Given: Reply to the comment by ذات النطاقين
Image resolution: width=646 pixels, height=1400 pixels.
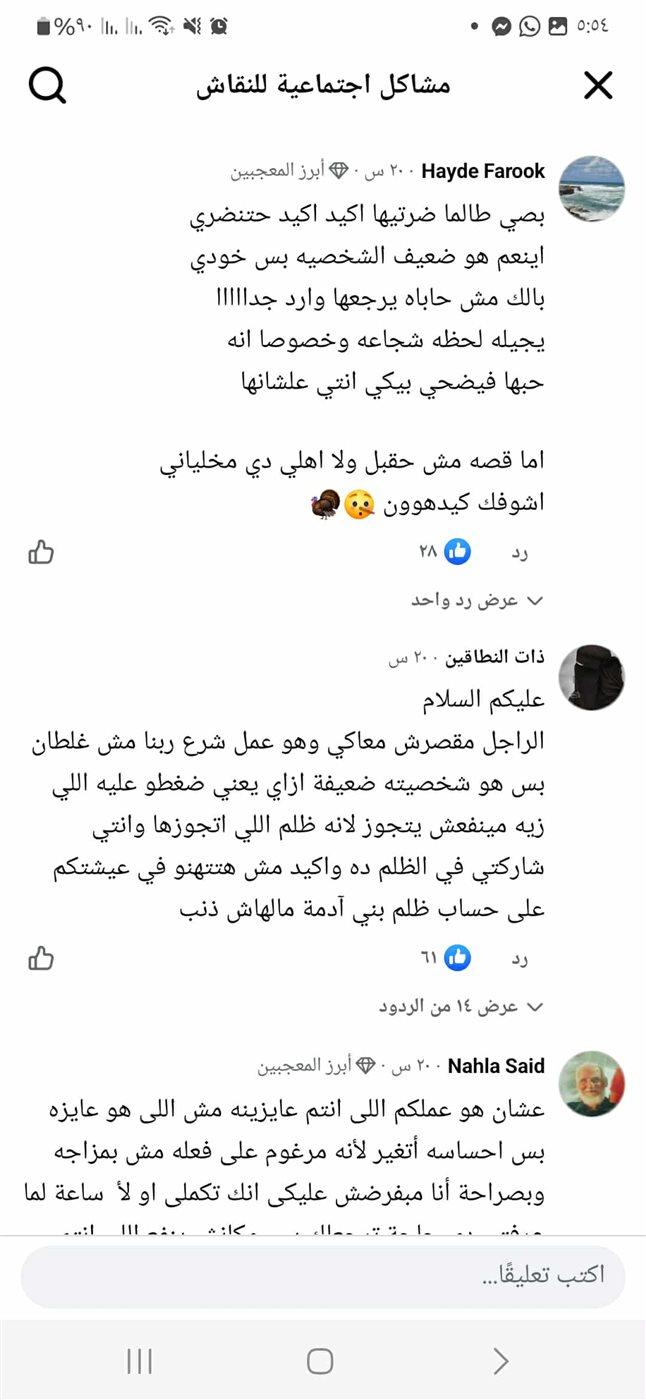Looking at the screenshot, I should click(x=520, y=958).
